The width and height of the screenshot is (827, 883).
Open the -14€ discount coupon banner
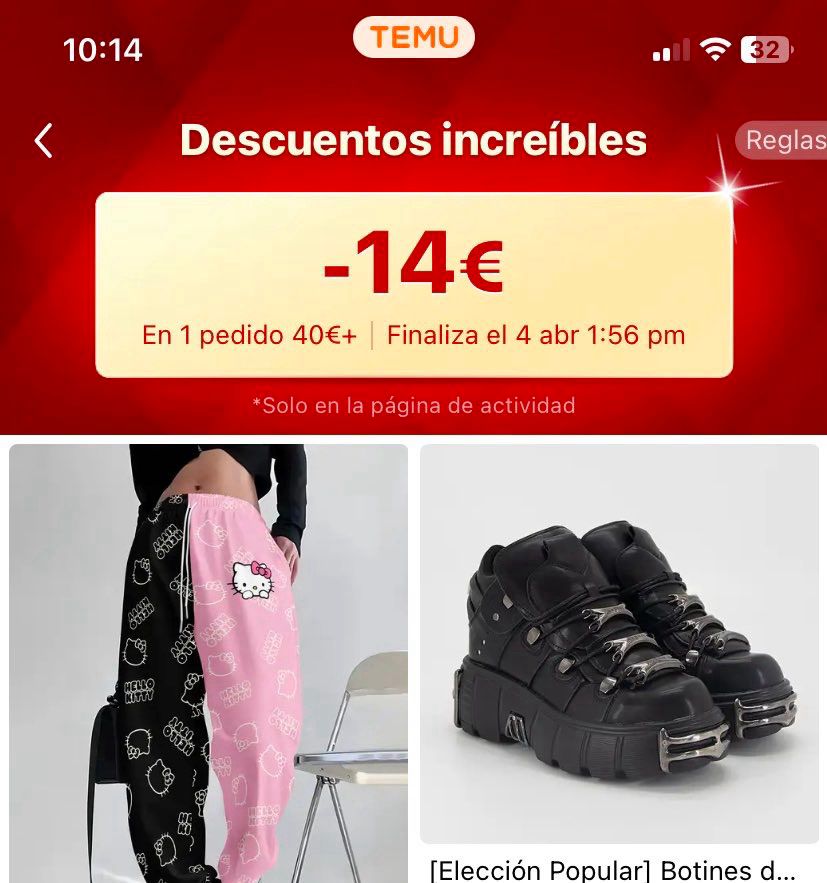click(x=414, y=285)
